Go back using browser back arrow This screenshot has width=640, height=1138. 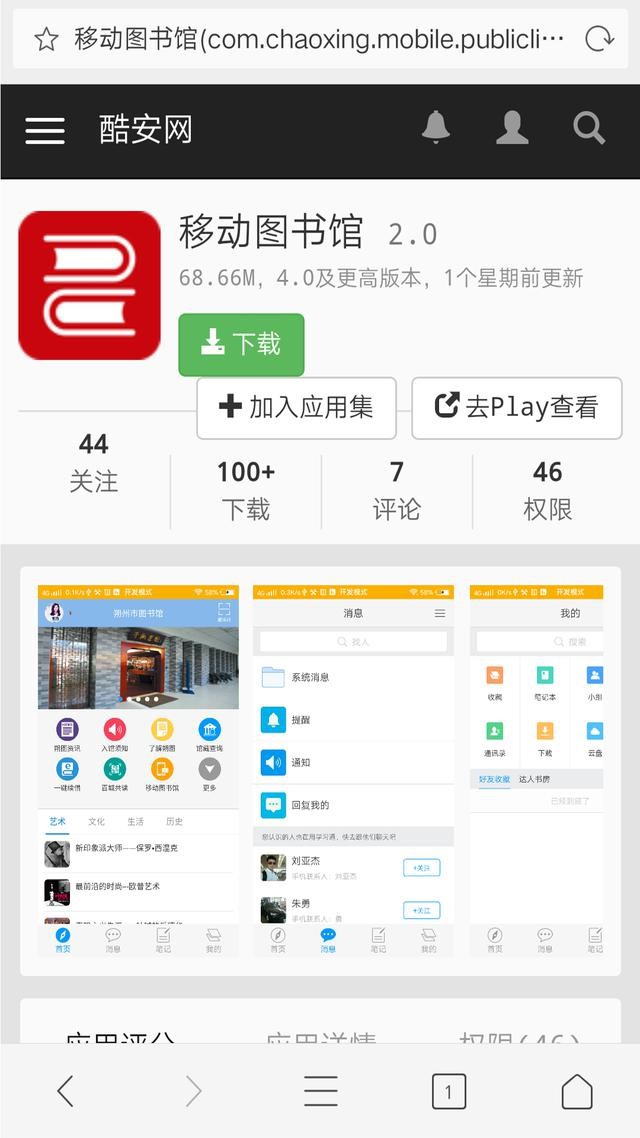click(x=65, y=1091)
